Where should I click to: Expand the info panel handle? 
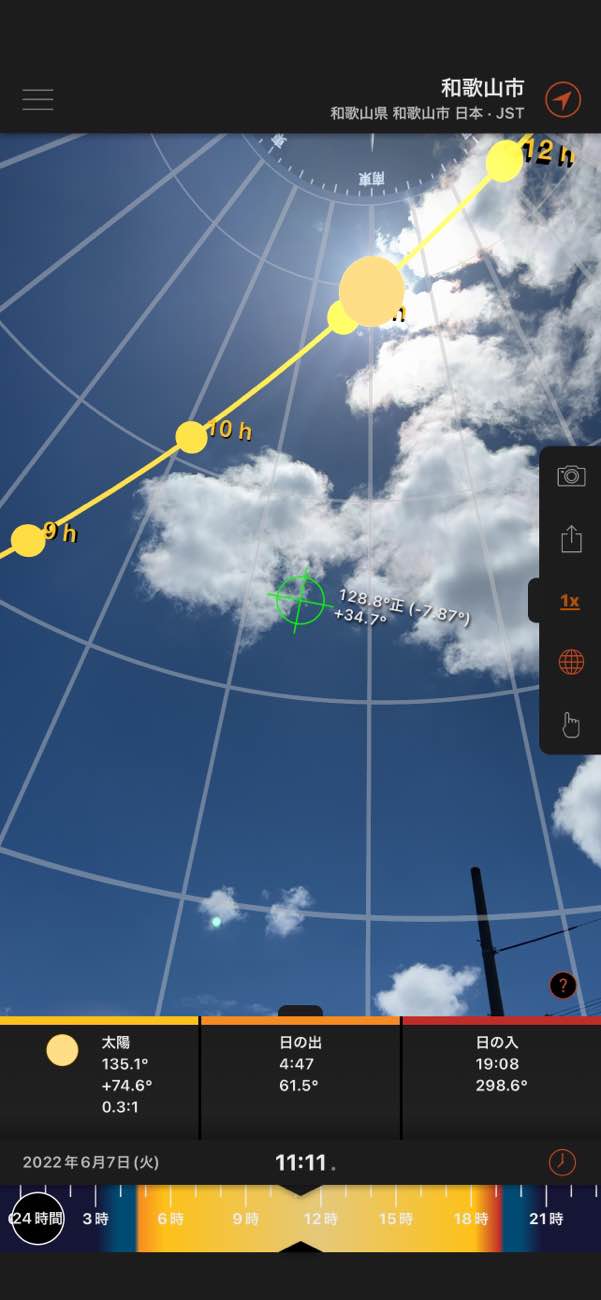click(x=300, y=1011)
